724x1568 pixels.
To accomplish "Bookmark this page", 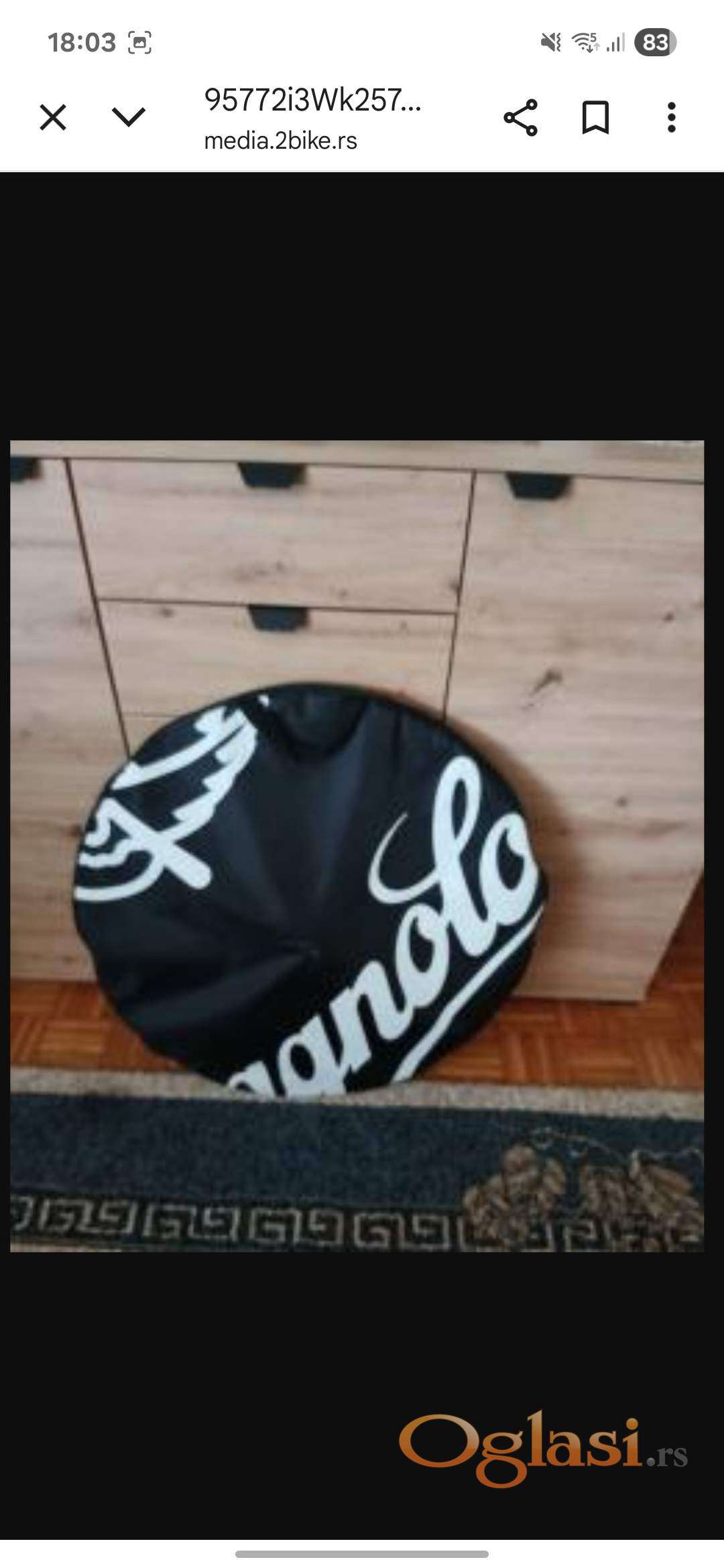I will [595, 118].
